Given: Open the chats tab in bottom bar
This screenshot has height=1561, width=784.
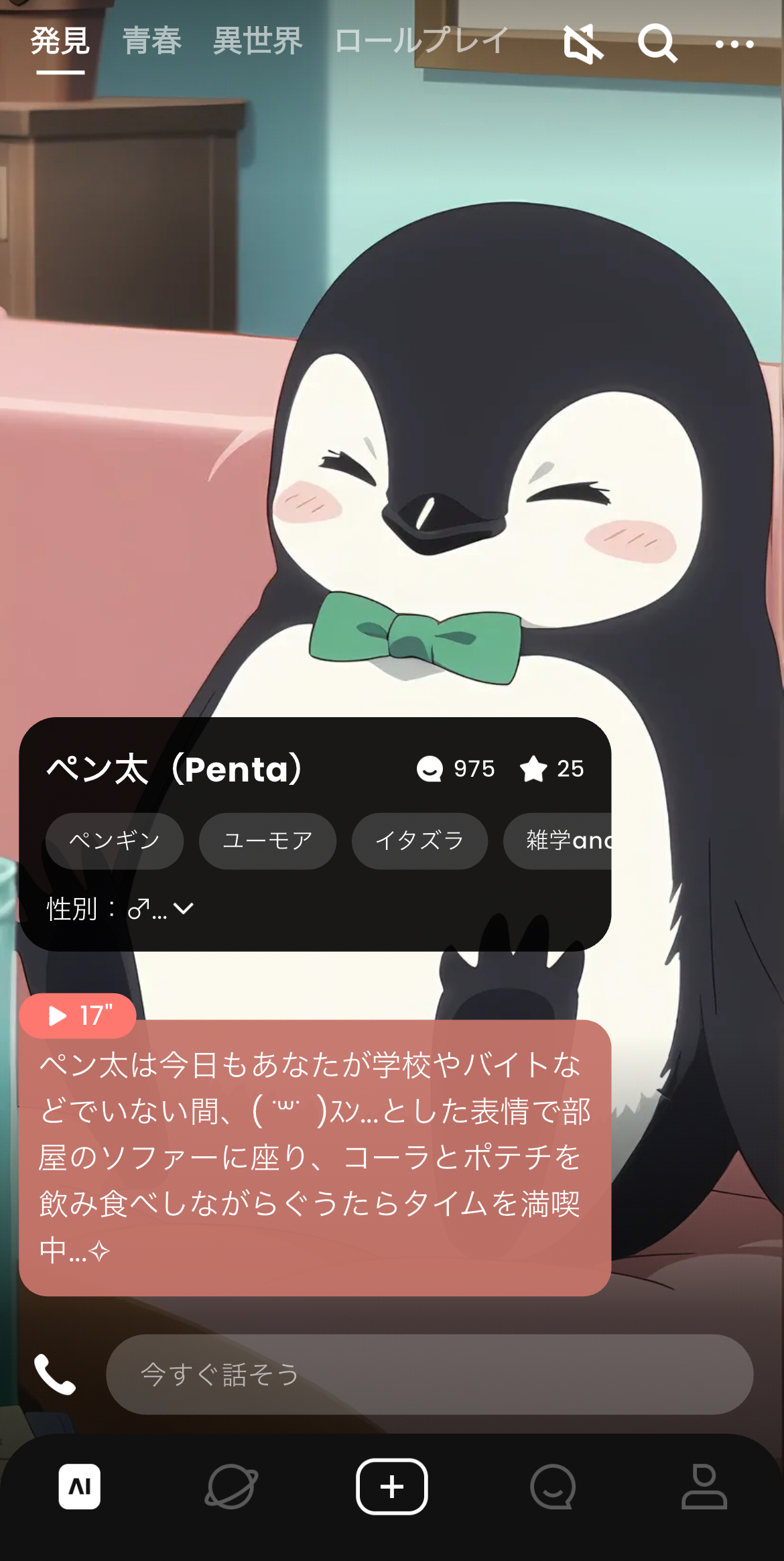Looking at the screenshot, I should (553, 1487).
